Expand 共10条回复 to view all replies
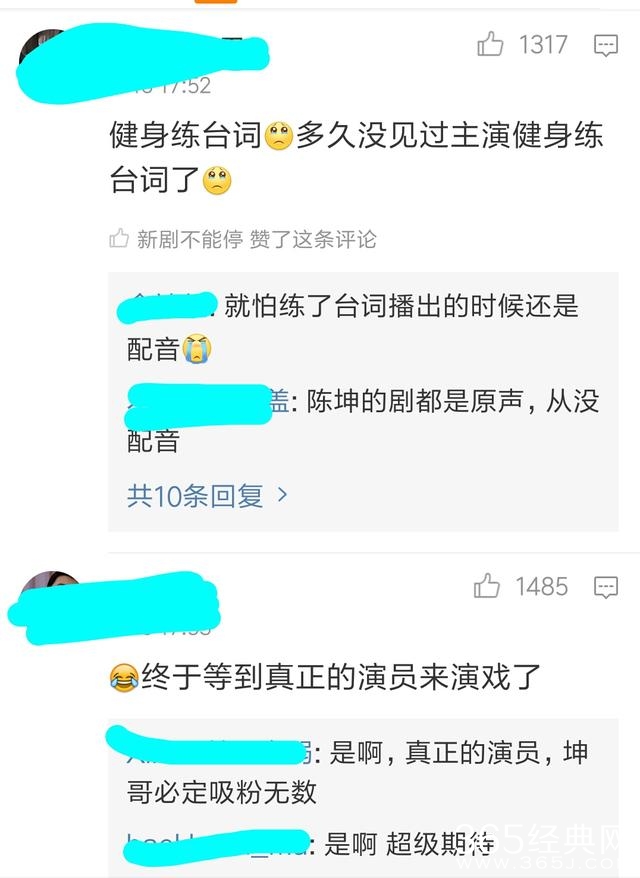Image resolution: width=640 pixels, height=878 pixels. tap(207, 495)
